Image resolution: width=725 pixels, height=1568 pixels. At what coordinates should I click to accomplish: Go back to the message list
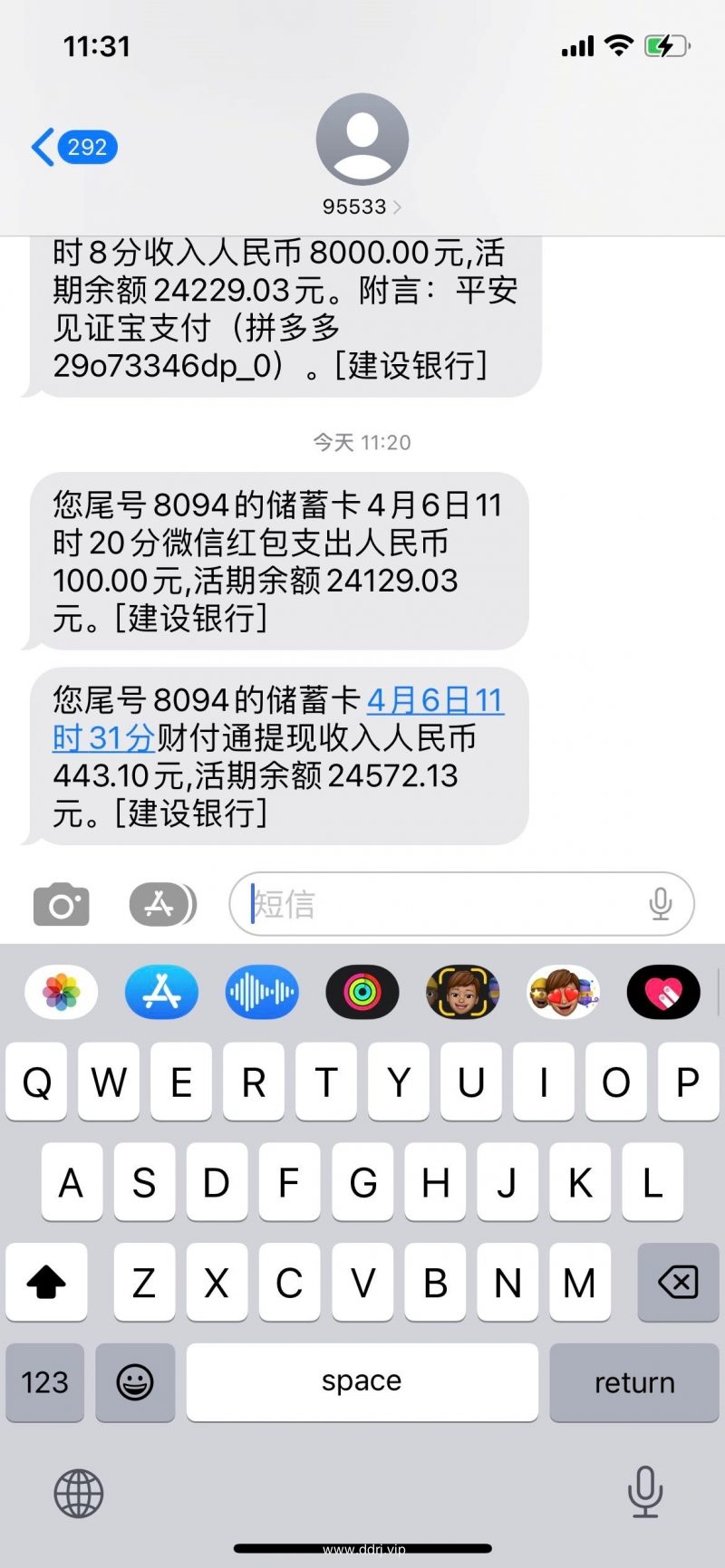(x=72, y=147)
